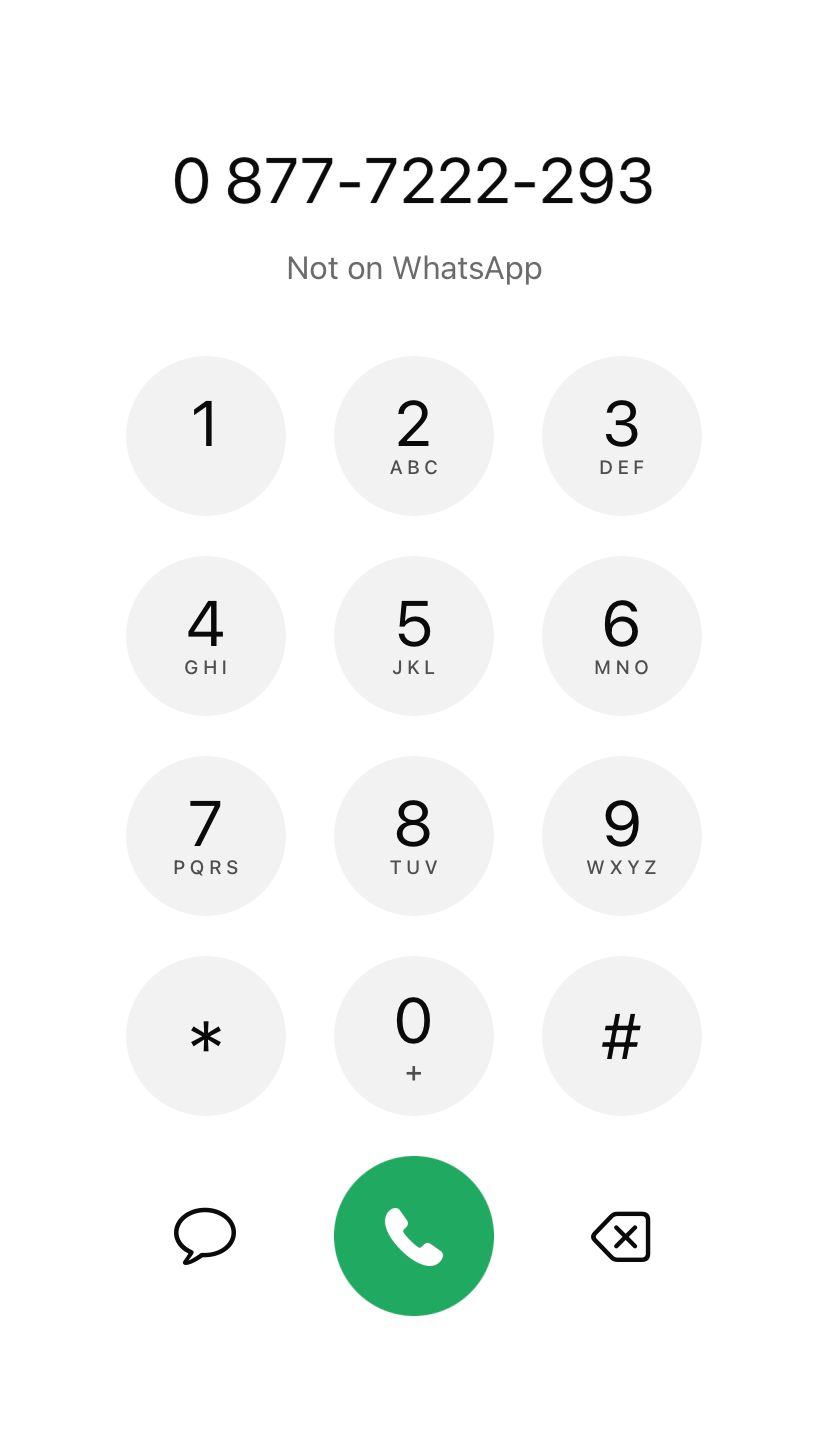Tap the hash key
The width and height of the screenshot is (828, 1440).
tap(621, 1036)
